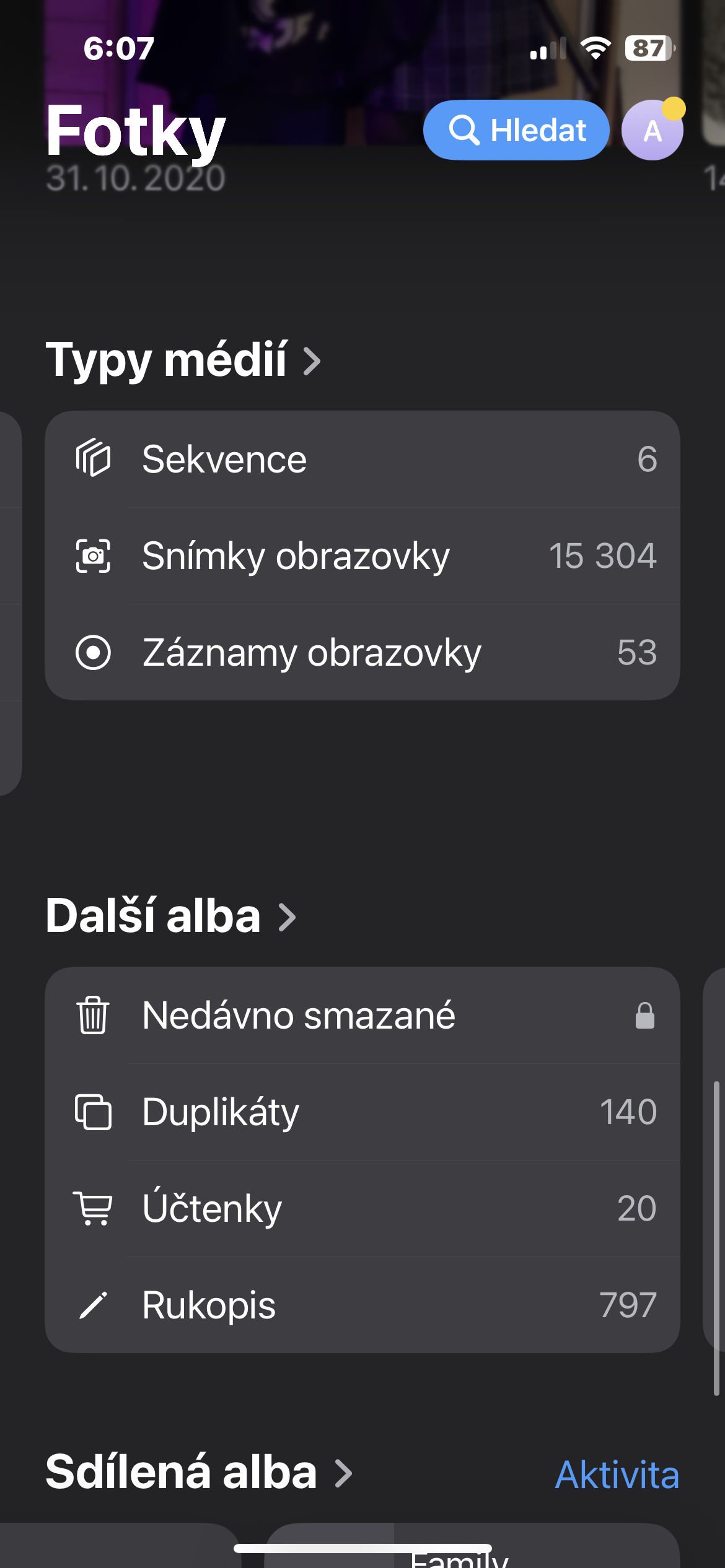Open the Aktivita link
The image size is (725, 1568).
coord(617,1474)
